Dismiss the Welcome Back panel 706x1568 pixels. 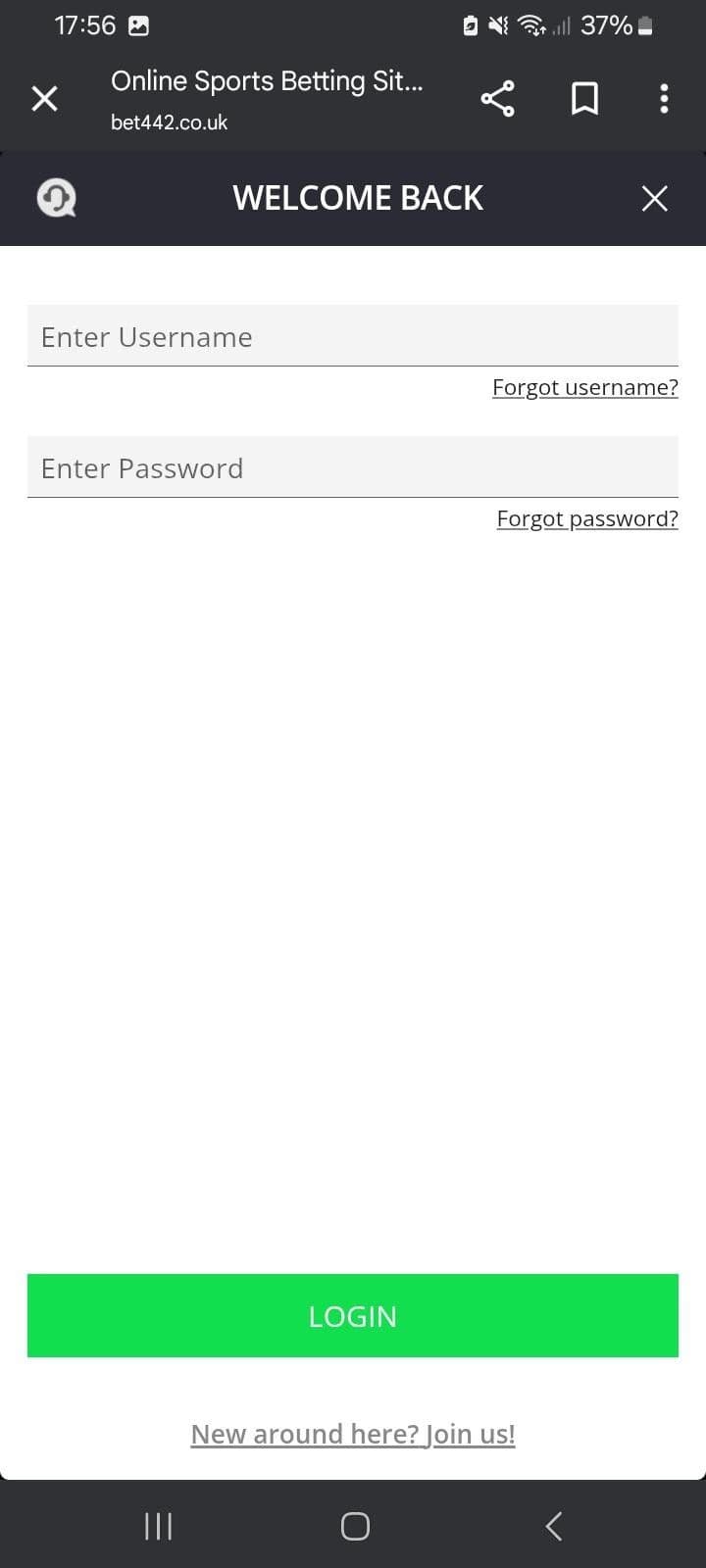point(654,197)
